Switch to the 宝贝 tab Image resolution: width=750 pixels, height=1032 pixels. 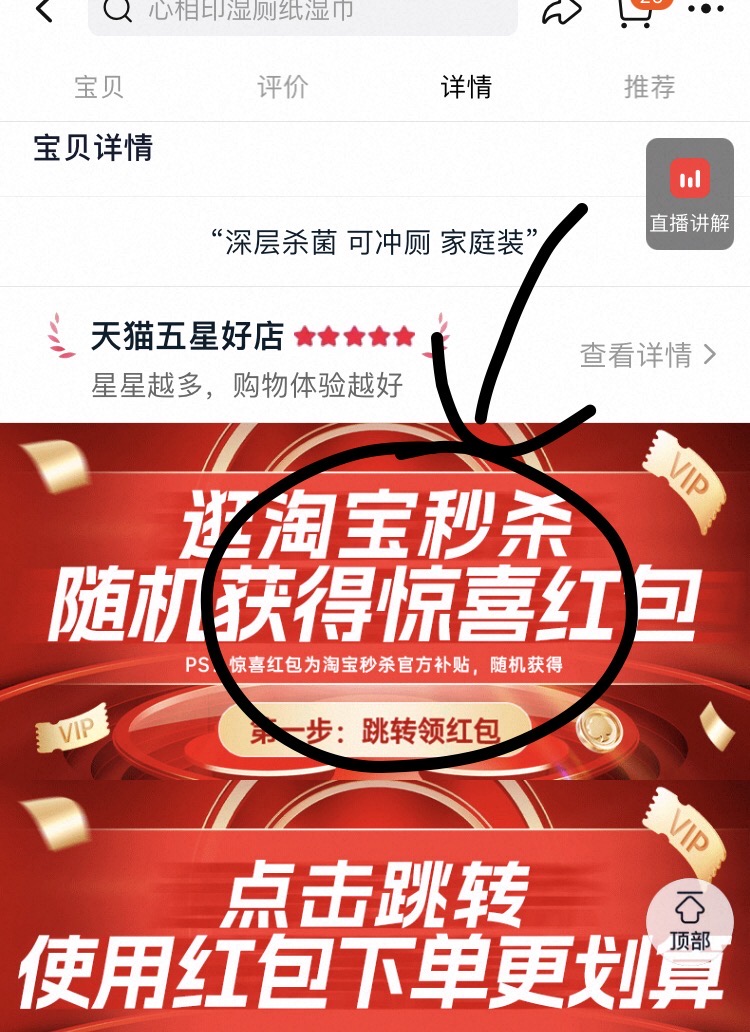pyautogui.click(x=99, y=87)
